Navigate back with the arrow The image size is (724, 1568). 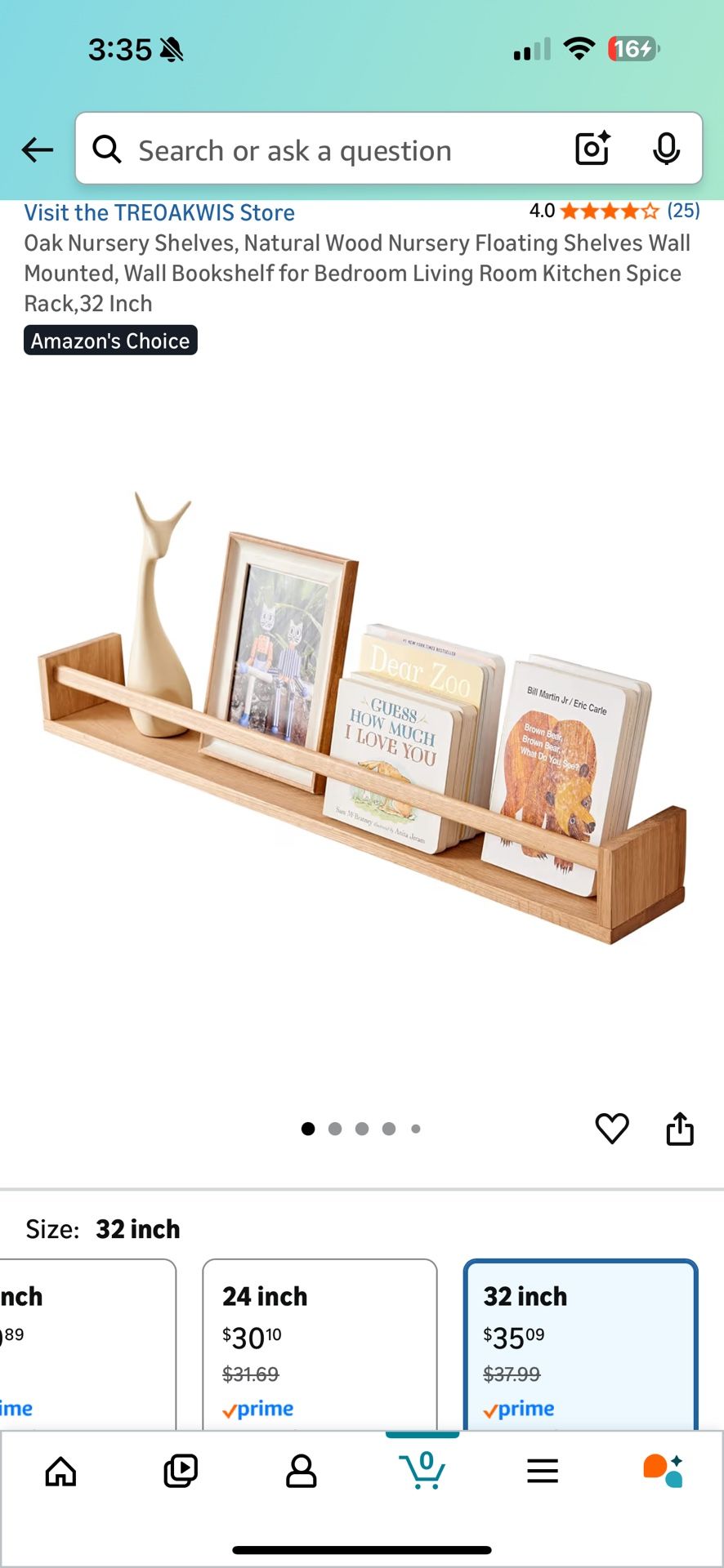point(37,149)
